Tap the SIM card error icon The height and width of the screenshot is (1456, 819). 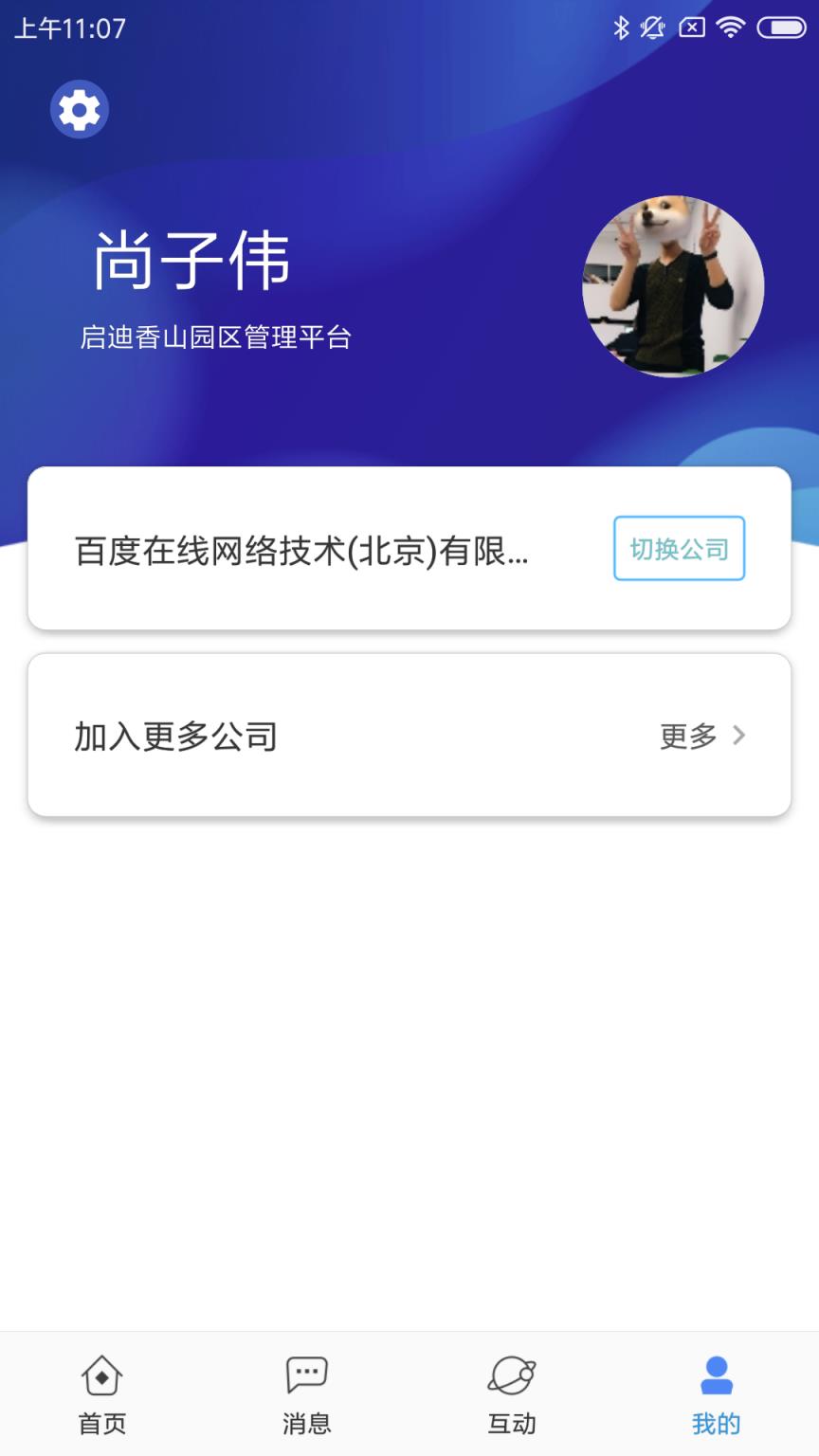691,28
